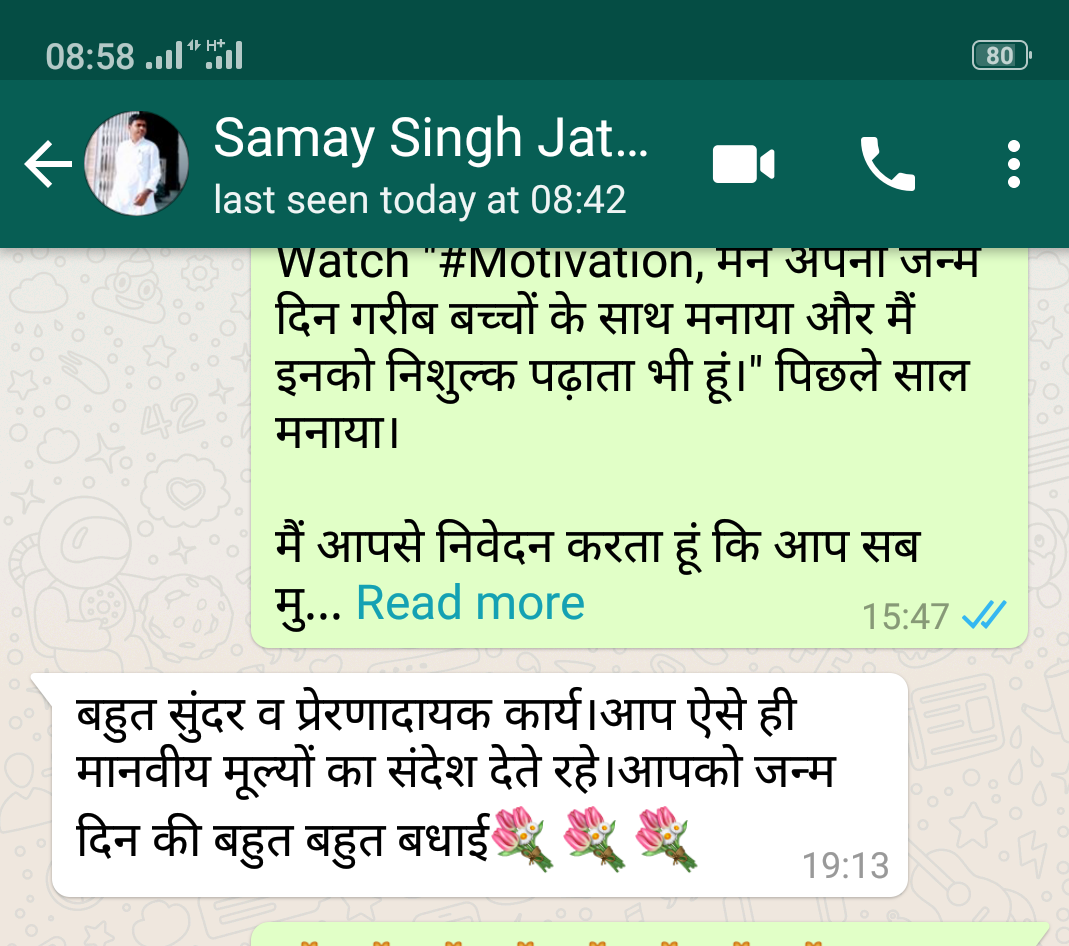Expand message with Read more
The width and height of the screenshot is (1069, 946).
(x=470, y=603)
